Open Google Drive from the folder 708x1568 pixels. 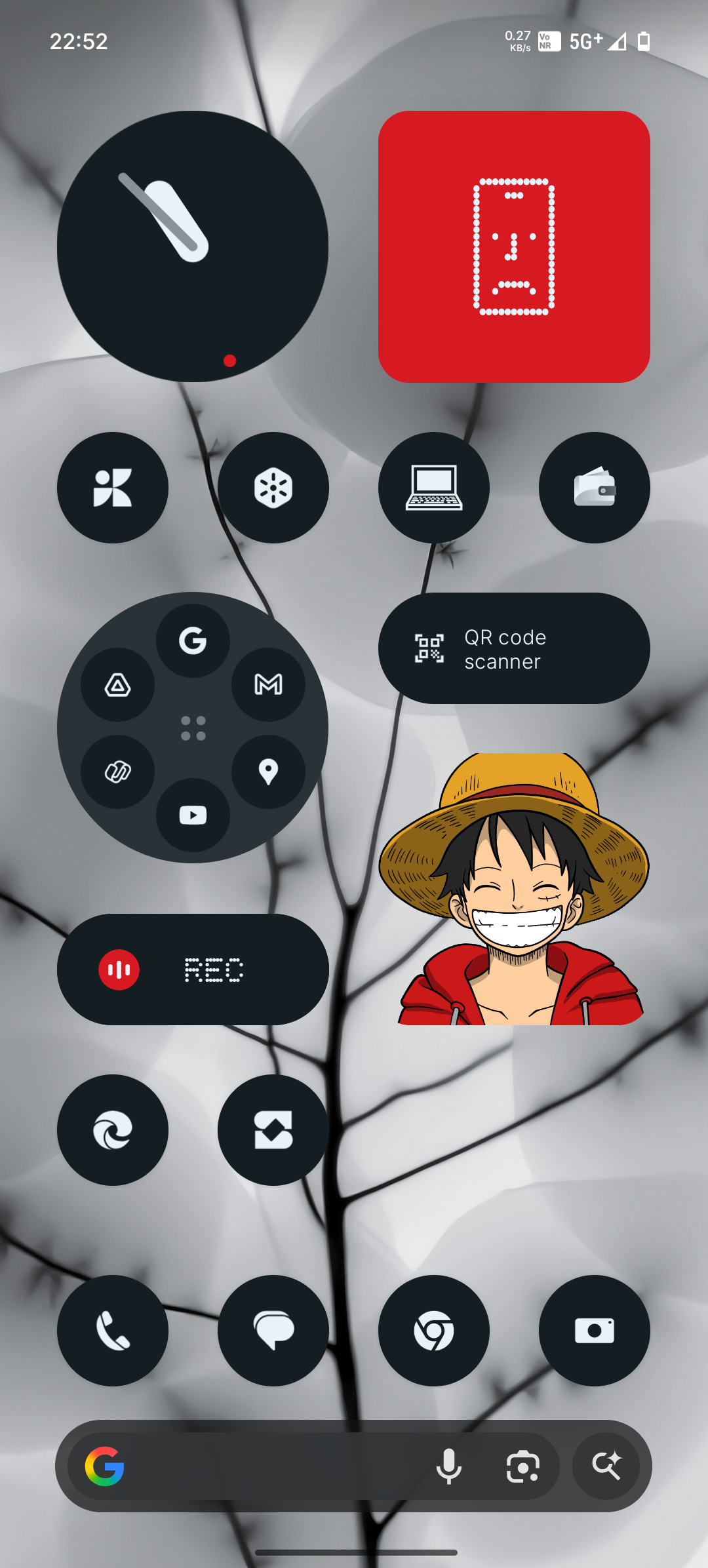pos(118,685)
